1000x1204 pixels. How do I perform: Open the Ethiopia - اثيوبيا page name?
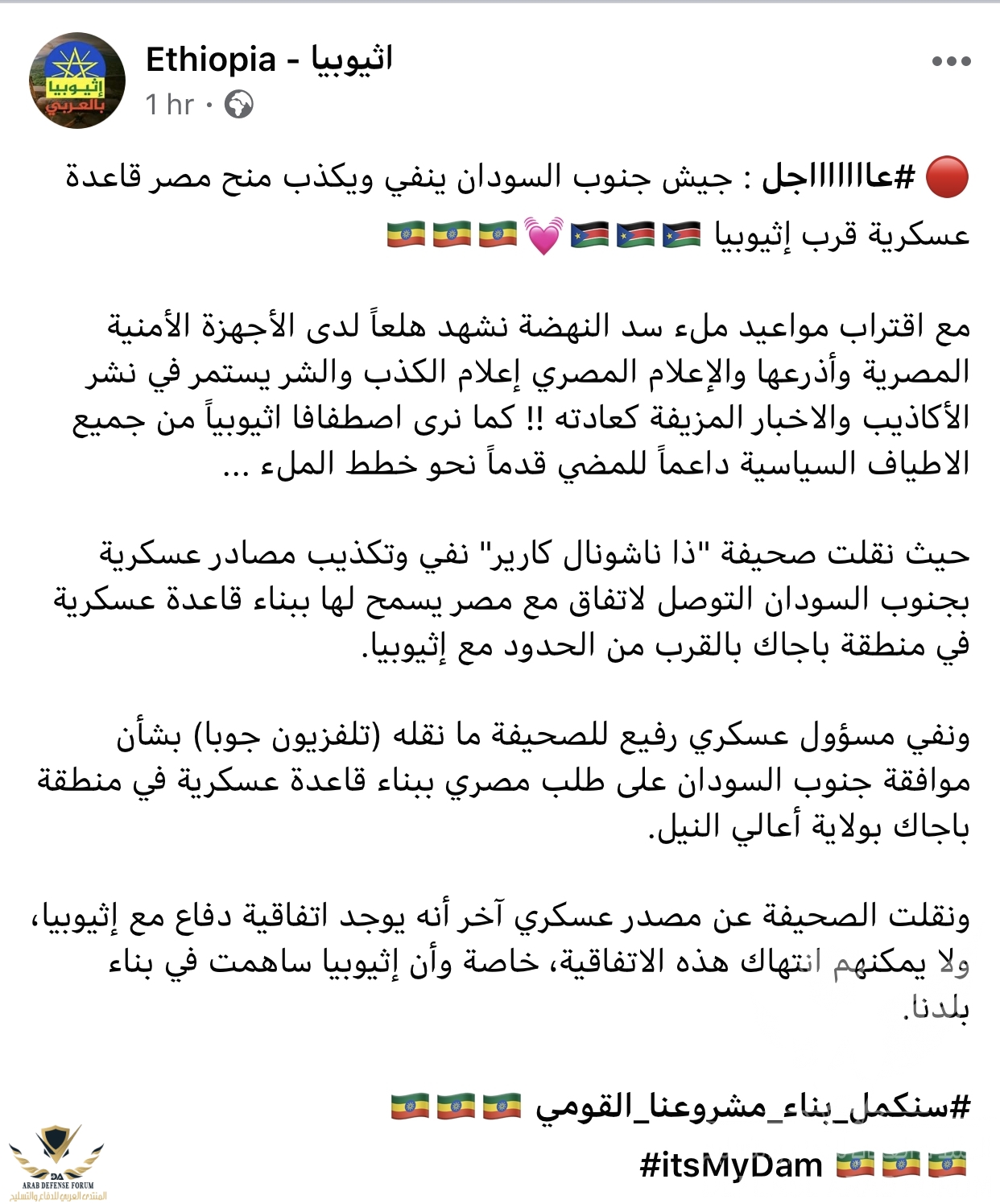[x=269, y=60]
